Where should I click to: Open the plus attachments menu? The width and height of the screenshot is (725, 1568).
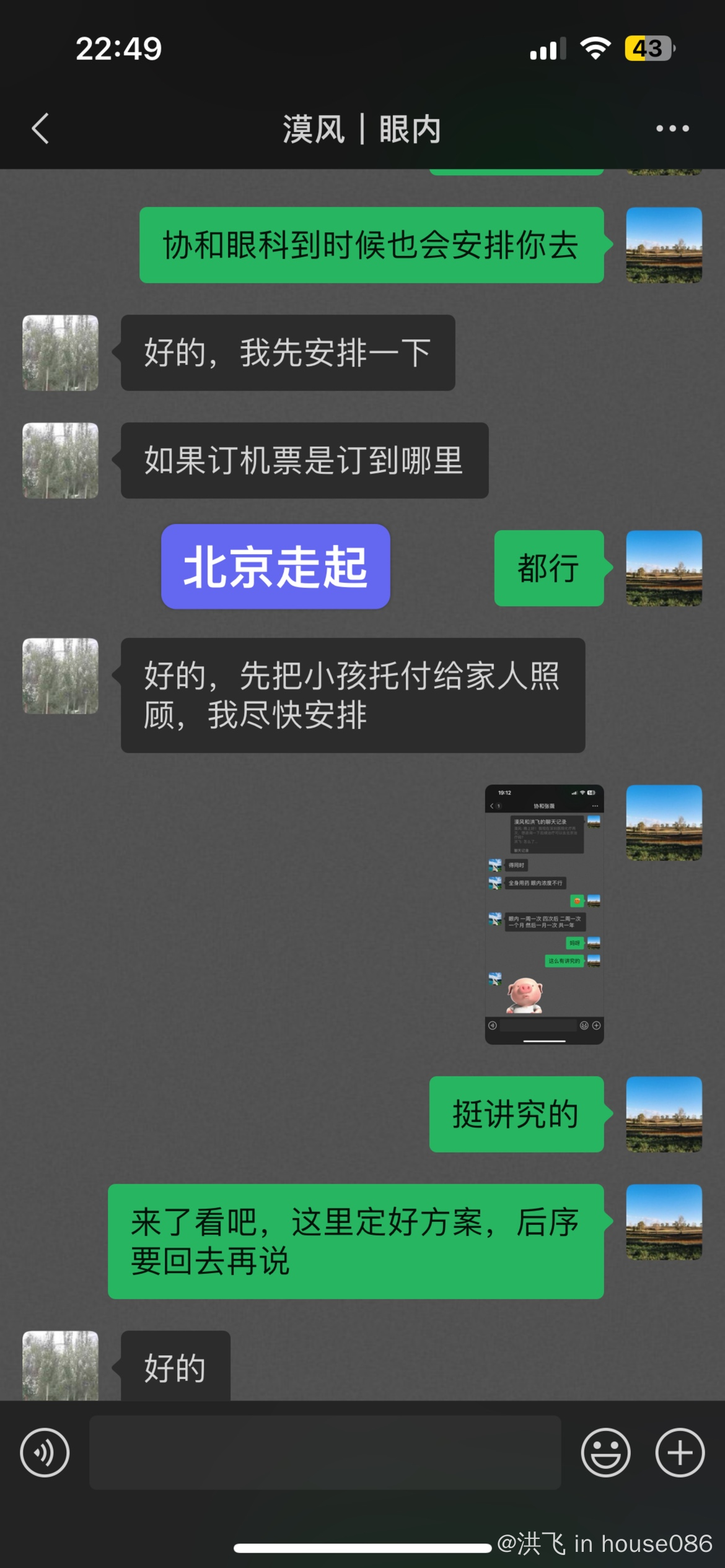pyautogui.click(x=680, y=1452)
